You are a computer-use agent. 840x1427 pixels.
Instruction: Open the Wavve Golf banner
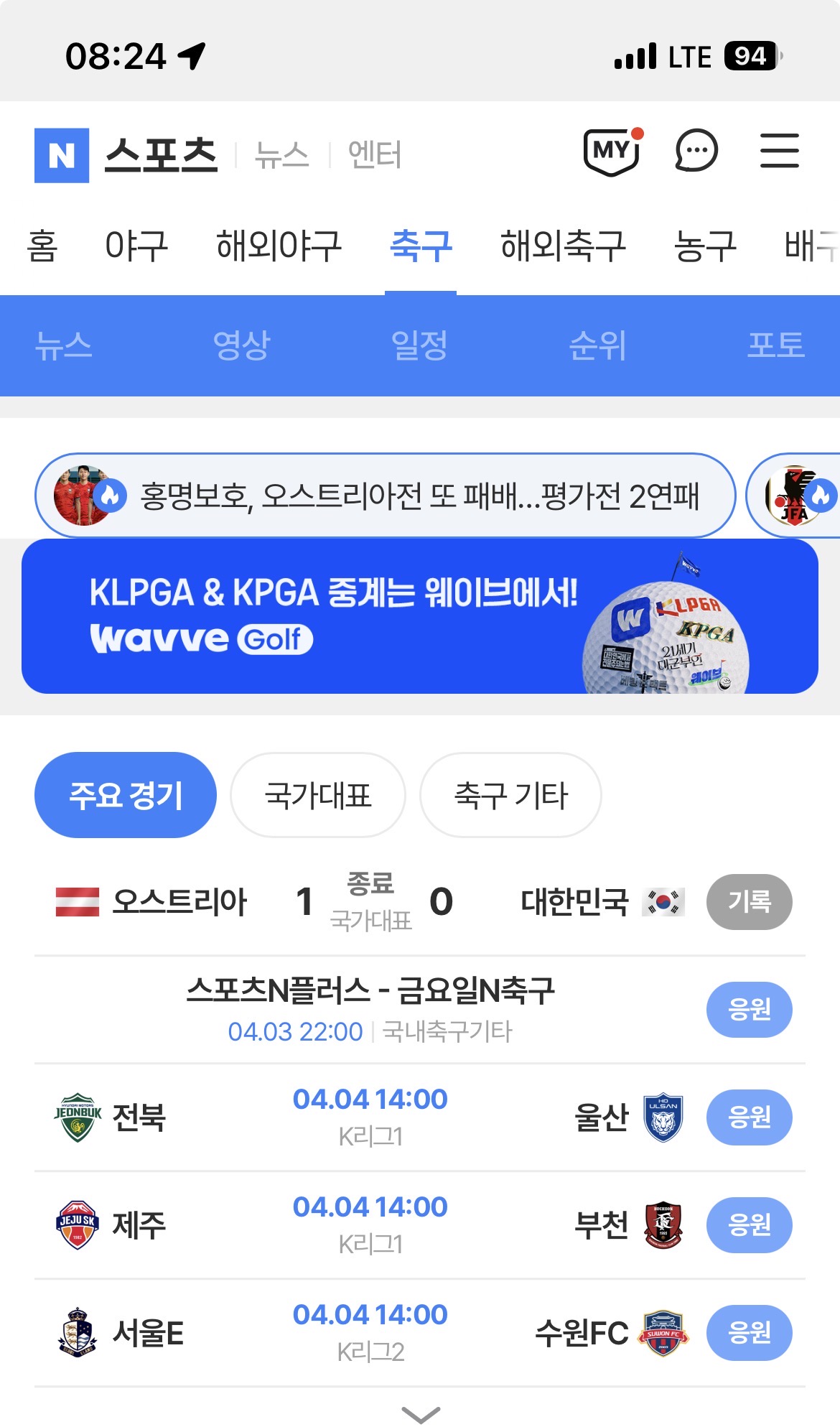point(419,616)
